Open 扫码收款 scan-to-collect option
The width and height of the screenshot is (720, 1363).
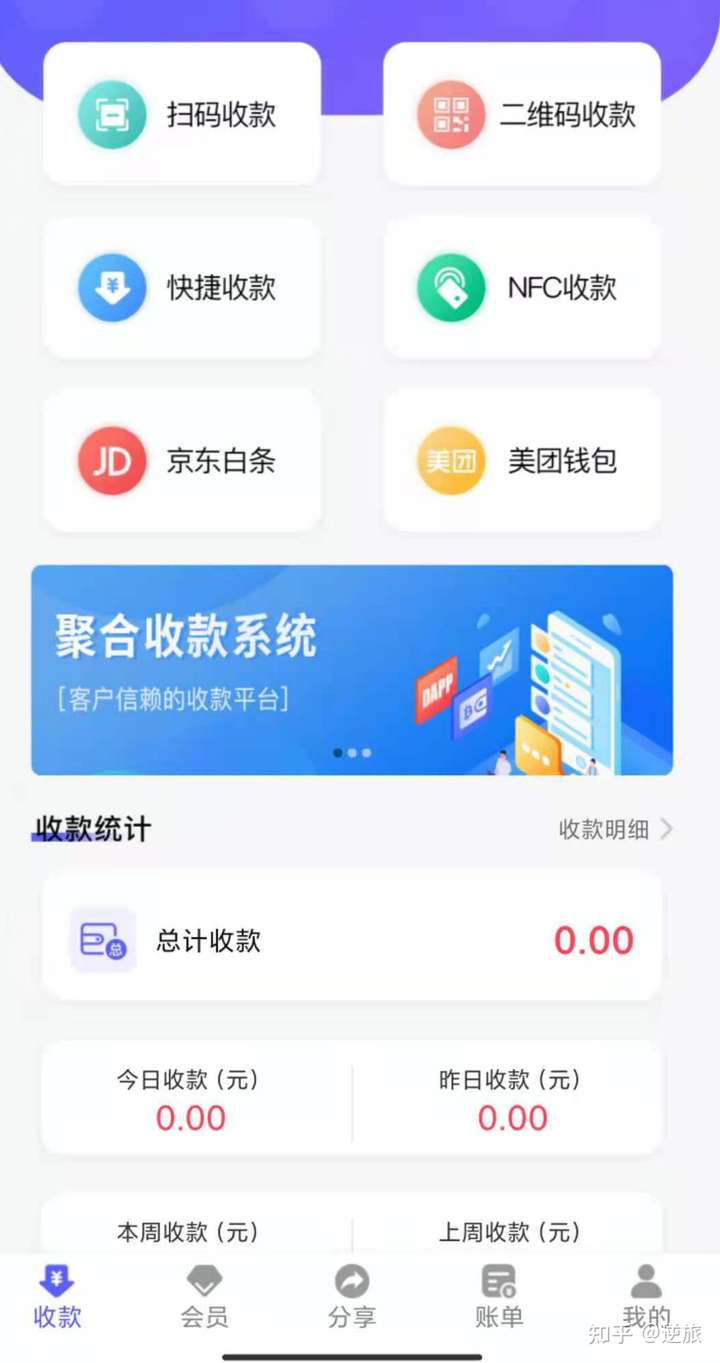click(x=182, y=114)
